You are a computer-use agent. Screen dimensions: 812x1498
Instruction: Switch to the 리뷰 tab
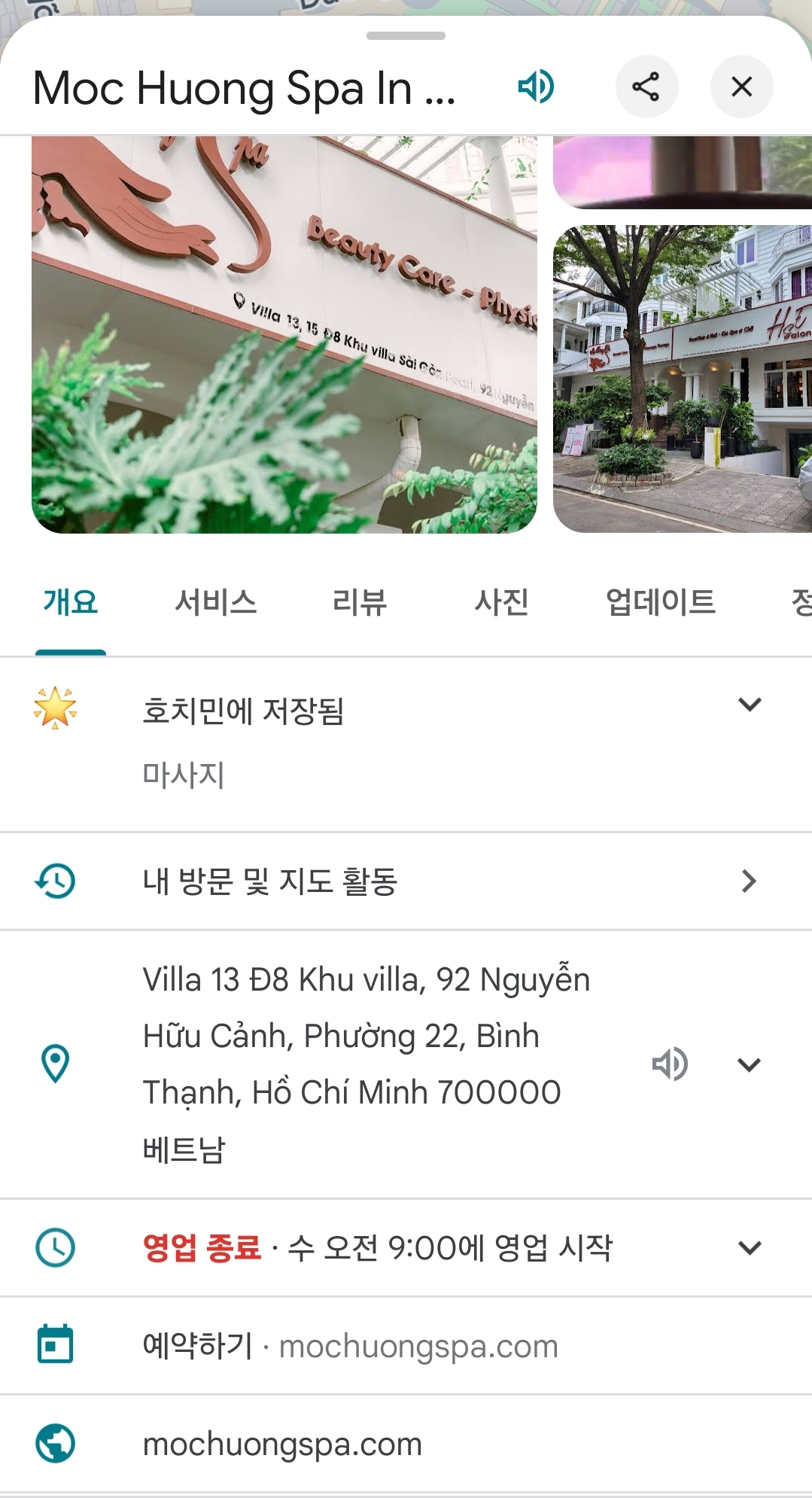359,602
